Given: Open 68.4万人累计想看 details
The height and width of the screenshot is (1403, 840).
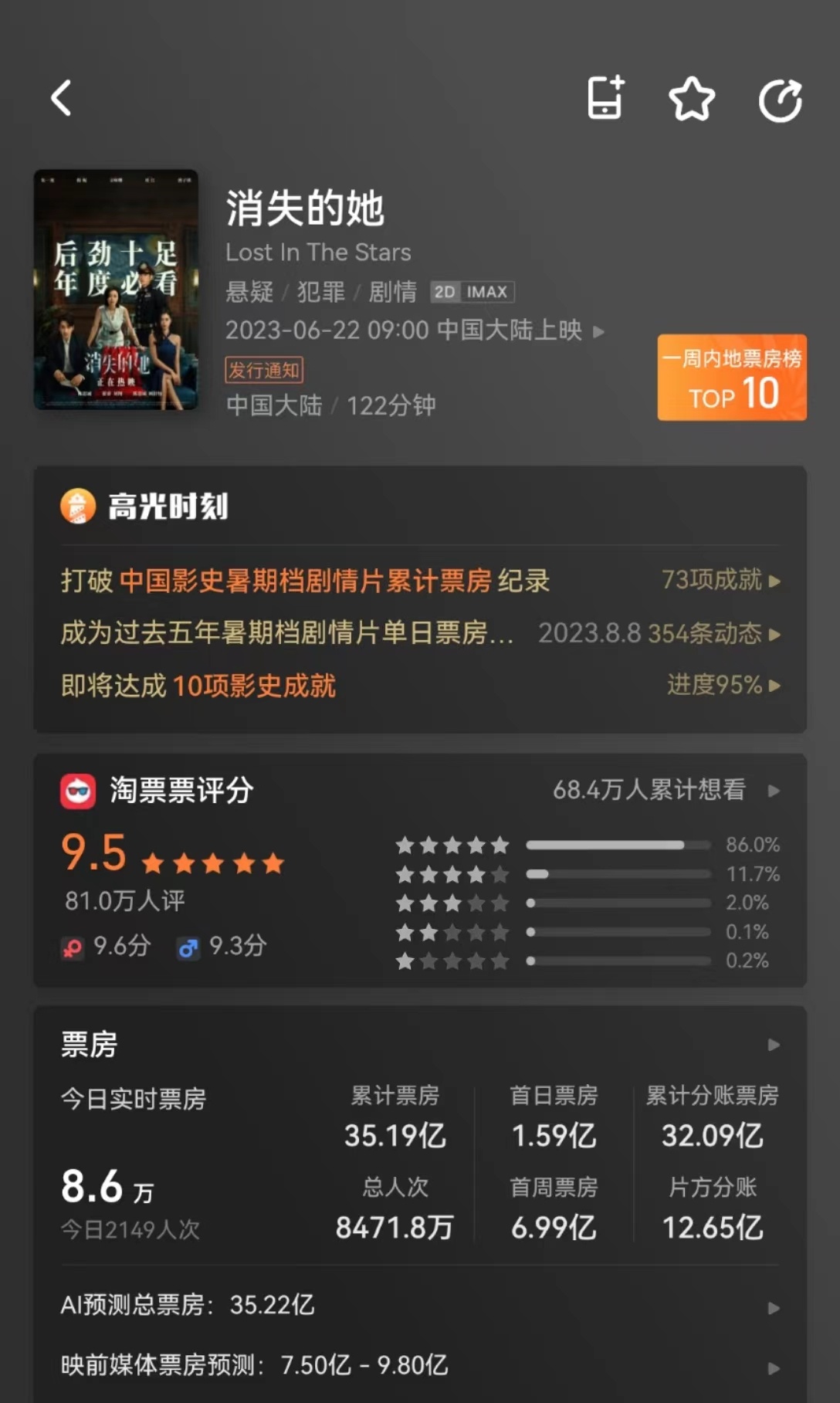Looking at the screenshot, I should [665, 790].
